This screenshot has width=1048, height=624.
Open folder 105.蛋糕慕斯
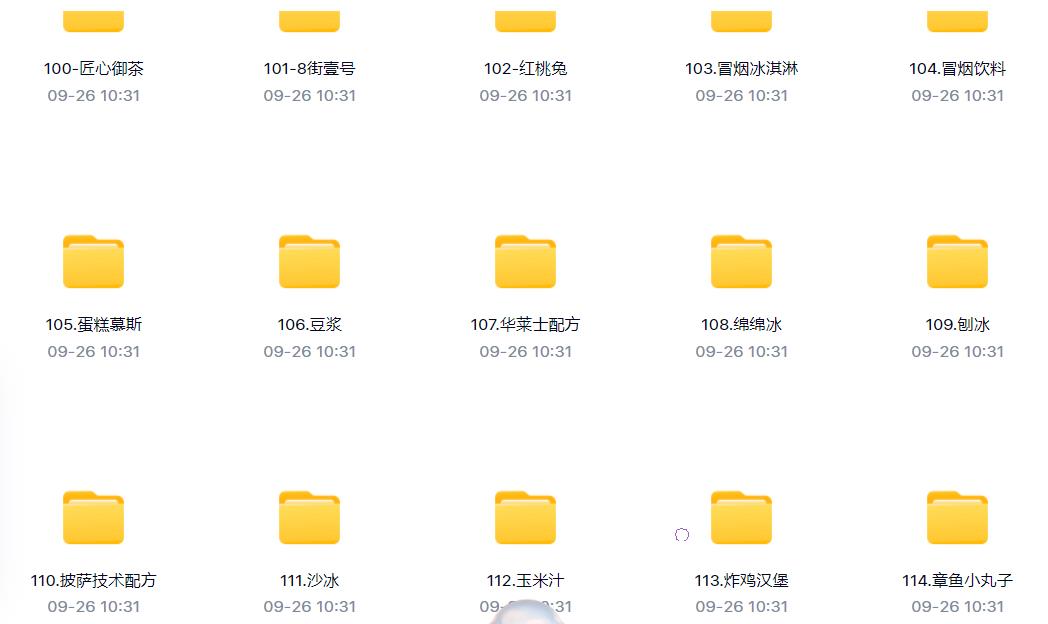[x=93, y=262]
